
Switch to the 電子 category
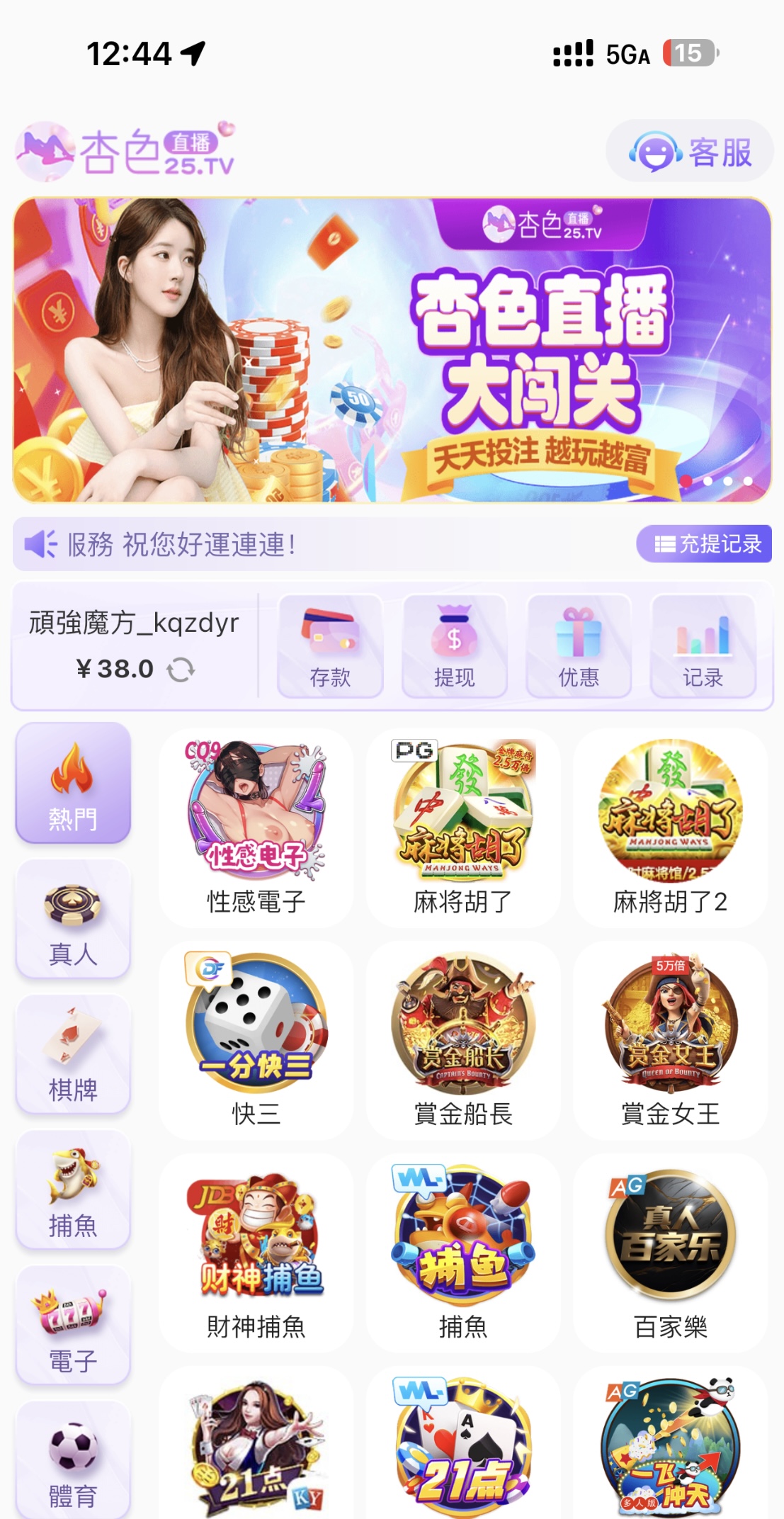pos(73,1326)
